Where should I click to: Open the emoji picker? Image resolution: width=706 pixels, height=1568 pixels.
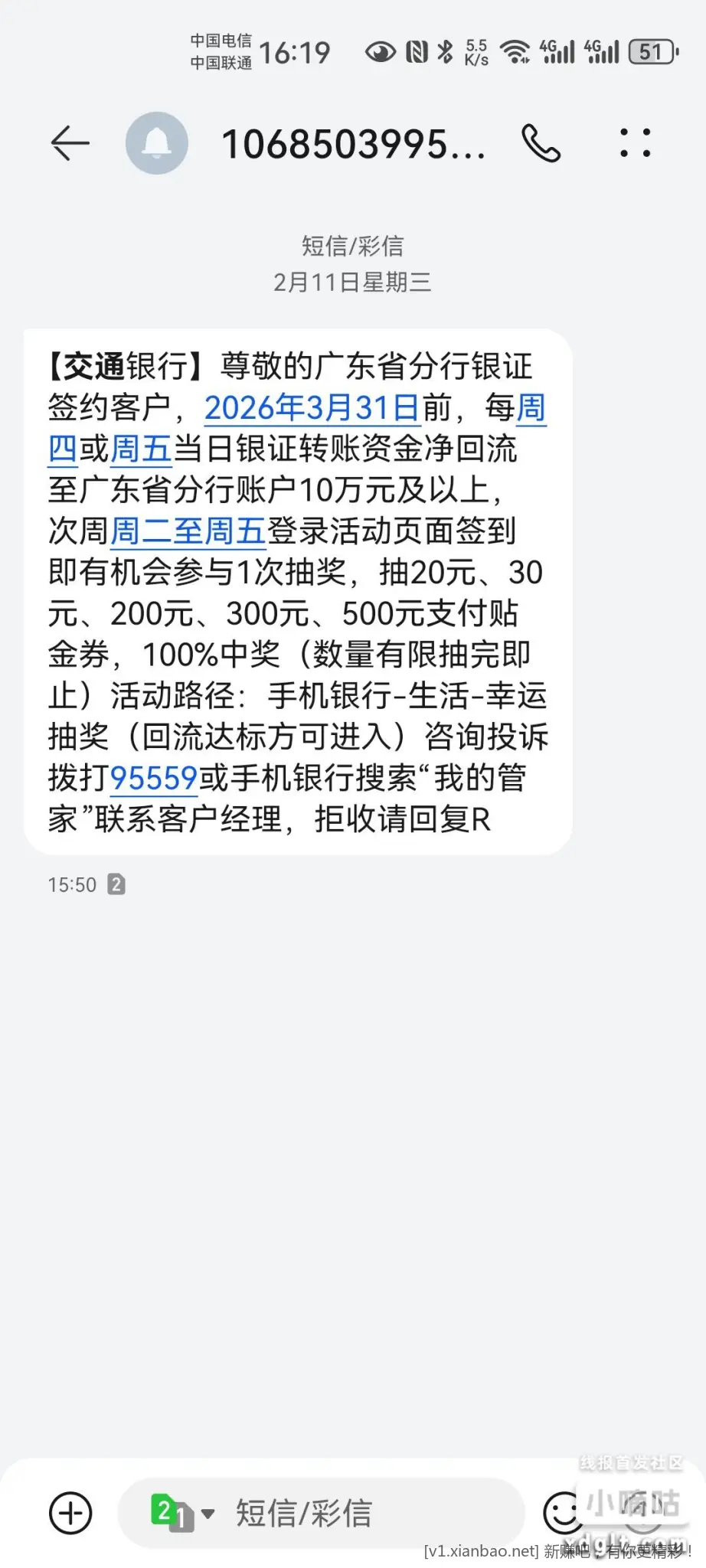click(x=563, y=1514)
